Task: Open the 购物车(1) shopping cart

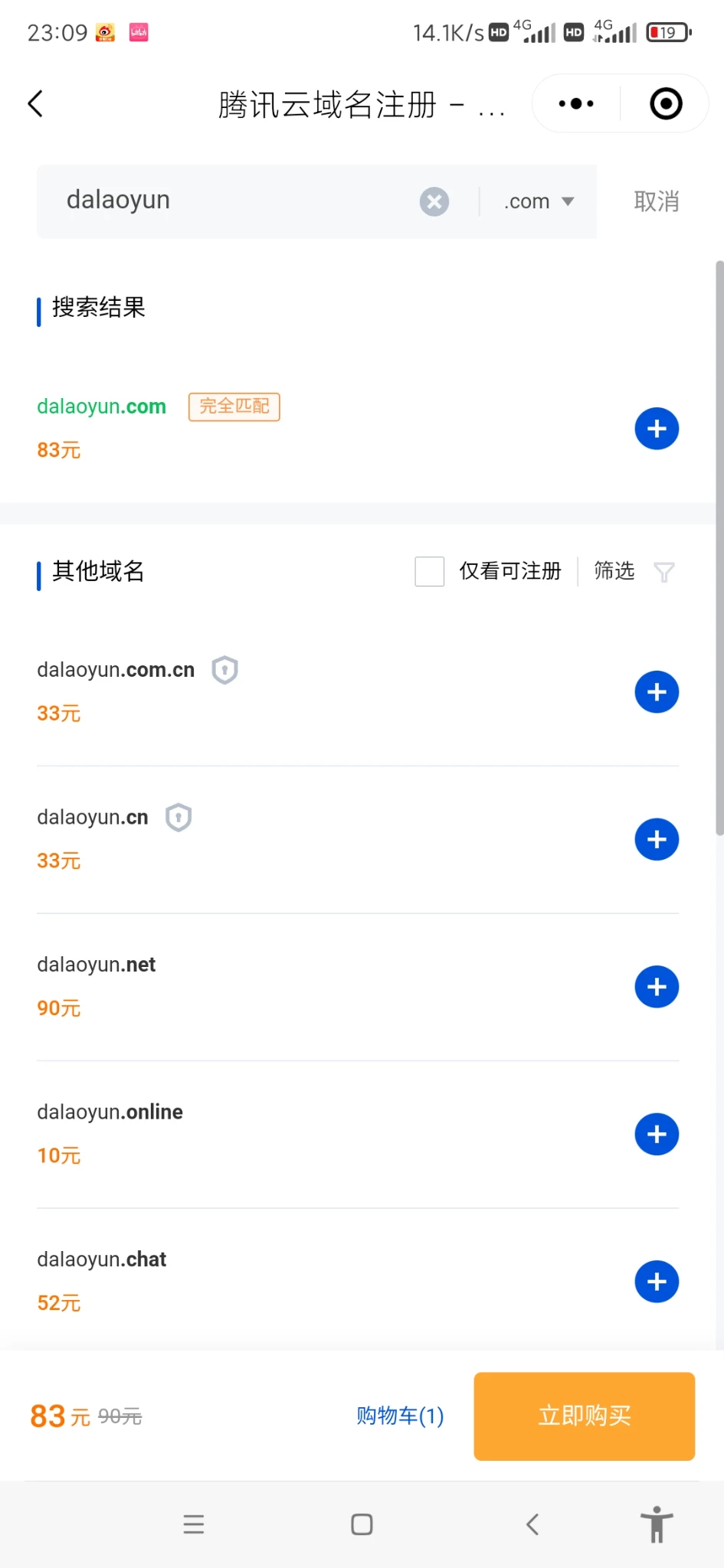Action: pyautogui.click(x=400, y=1416)
